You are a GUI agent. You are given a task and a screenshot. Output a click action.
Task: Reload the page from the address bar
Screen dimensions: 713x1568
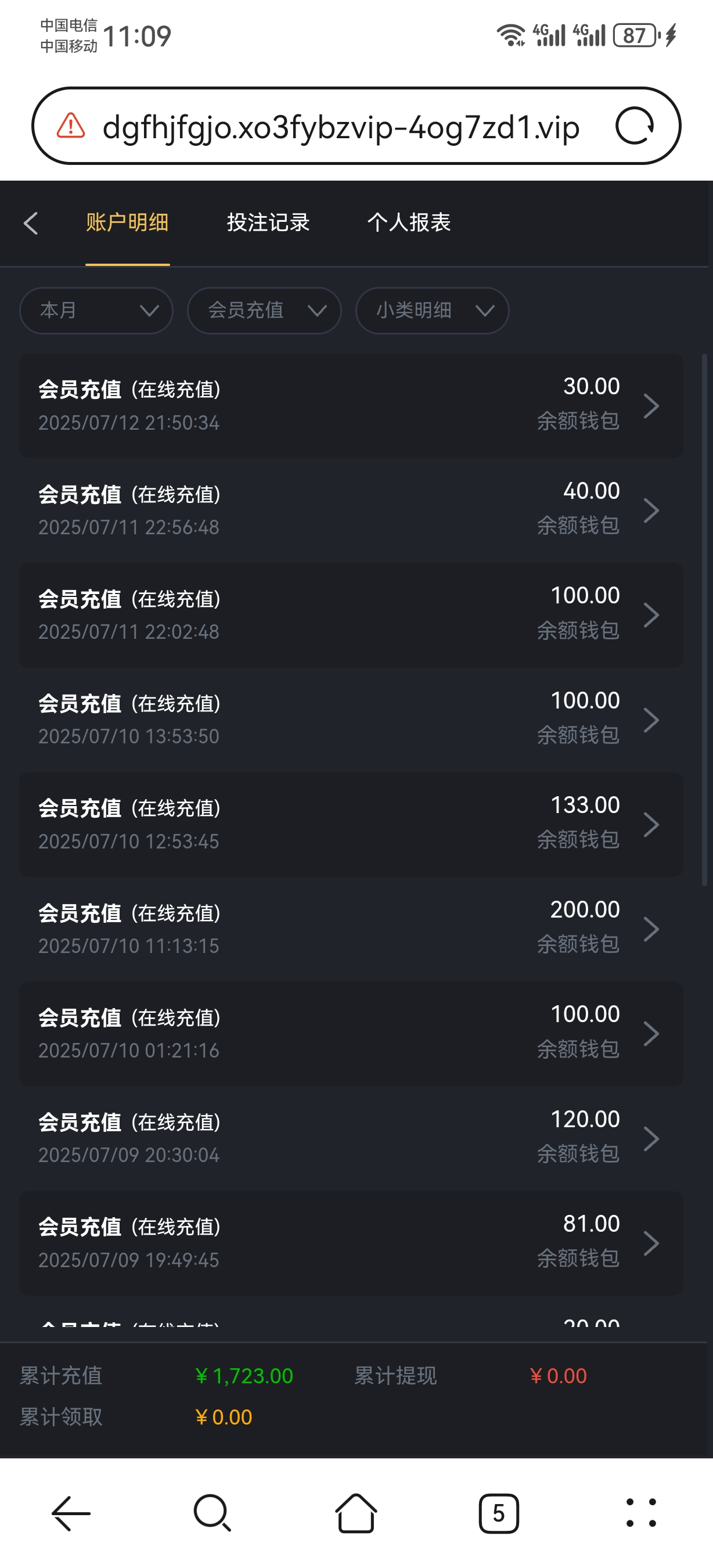[635, 126]
